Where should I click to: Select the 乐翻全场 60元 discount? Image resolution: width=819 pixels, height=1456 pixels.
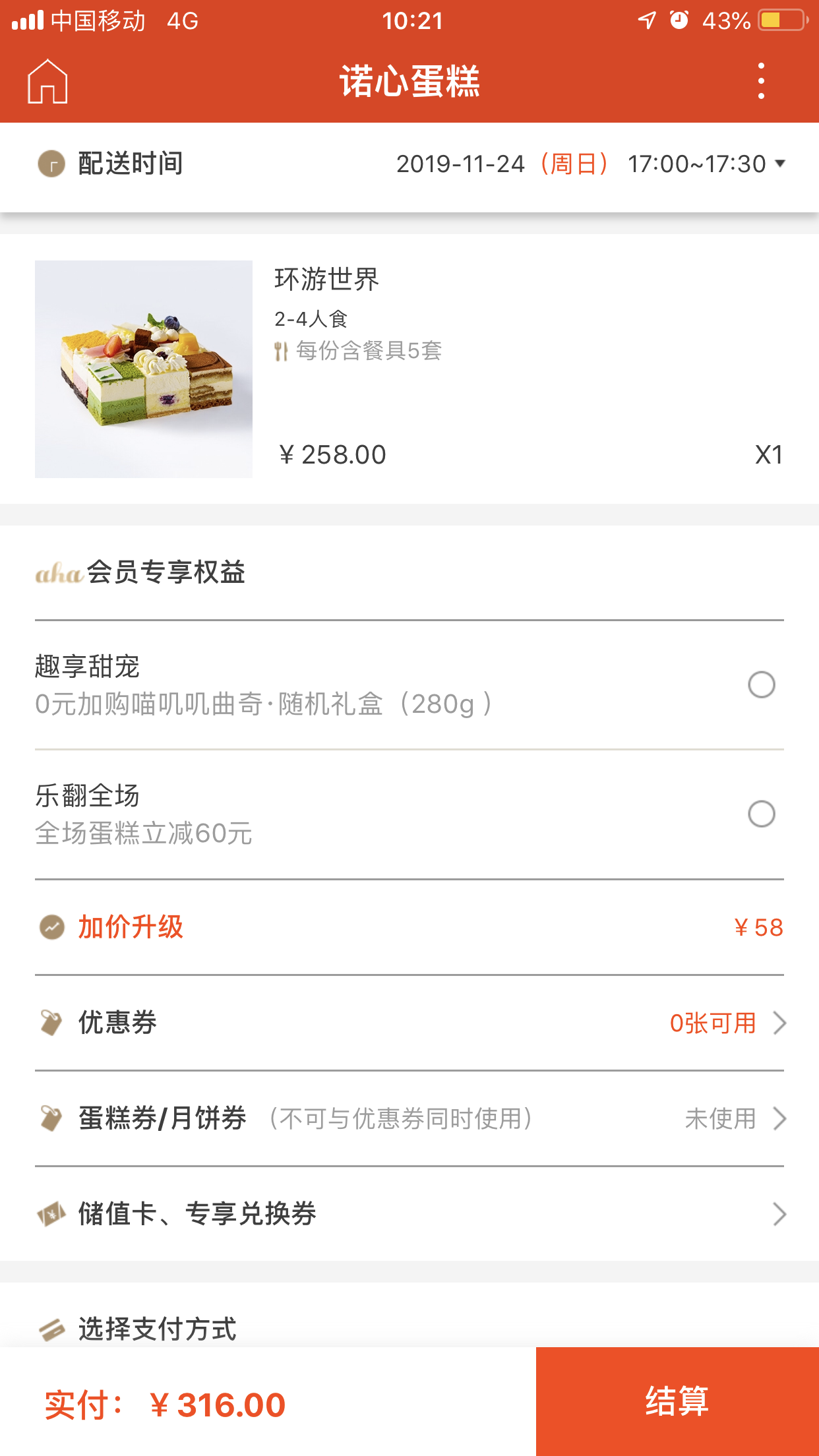pyautogui.click(x=761, y=814)
